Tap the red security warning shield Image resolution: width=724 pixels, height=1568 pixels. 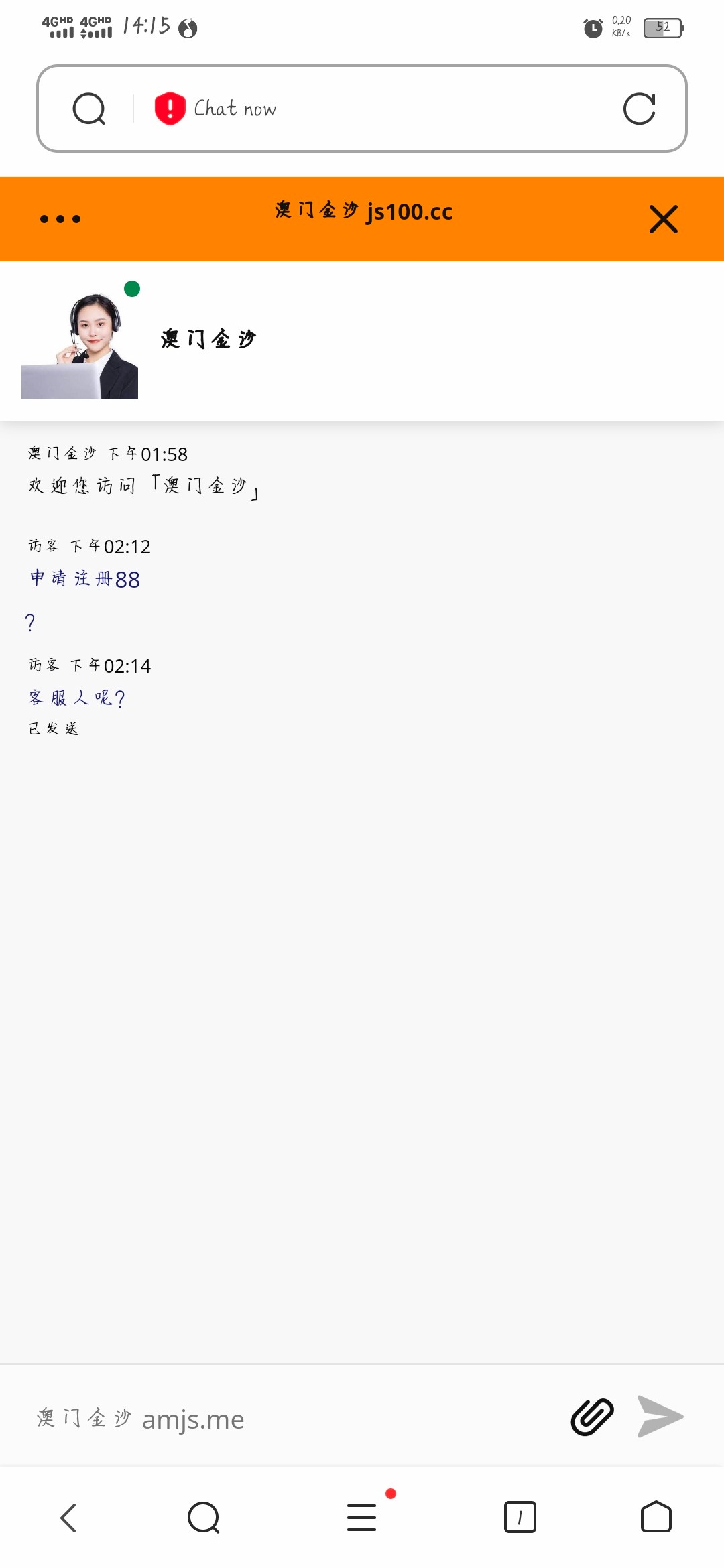click(x=170, y=109)
